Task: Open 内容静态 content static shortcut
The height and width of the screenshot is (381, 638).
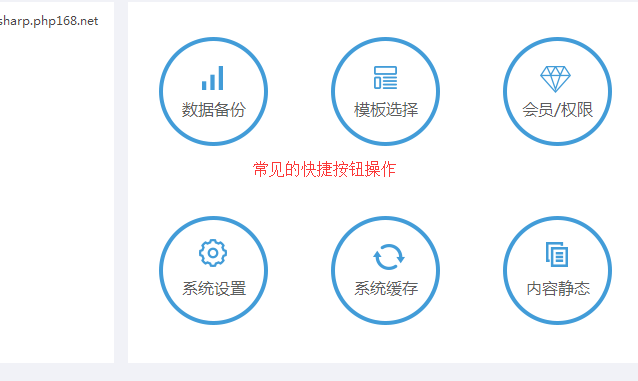Action: pyautogui.click(x=557, y=270)
